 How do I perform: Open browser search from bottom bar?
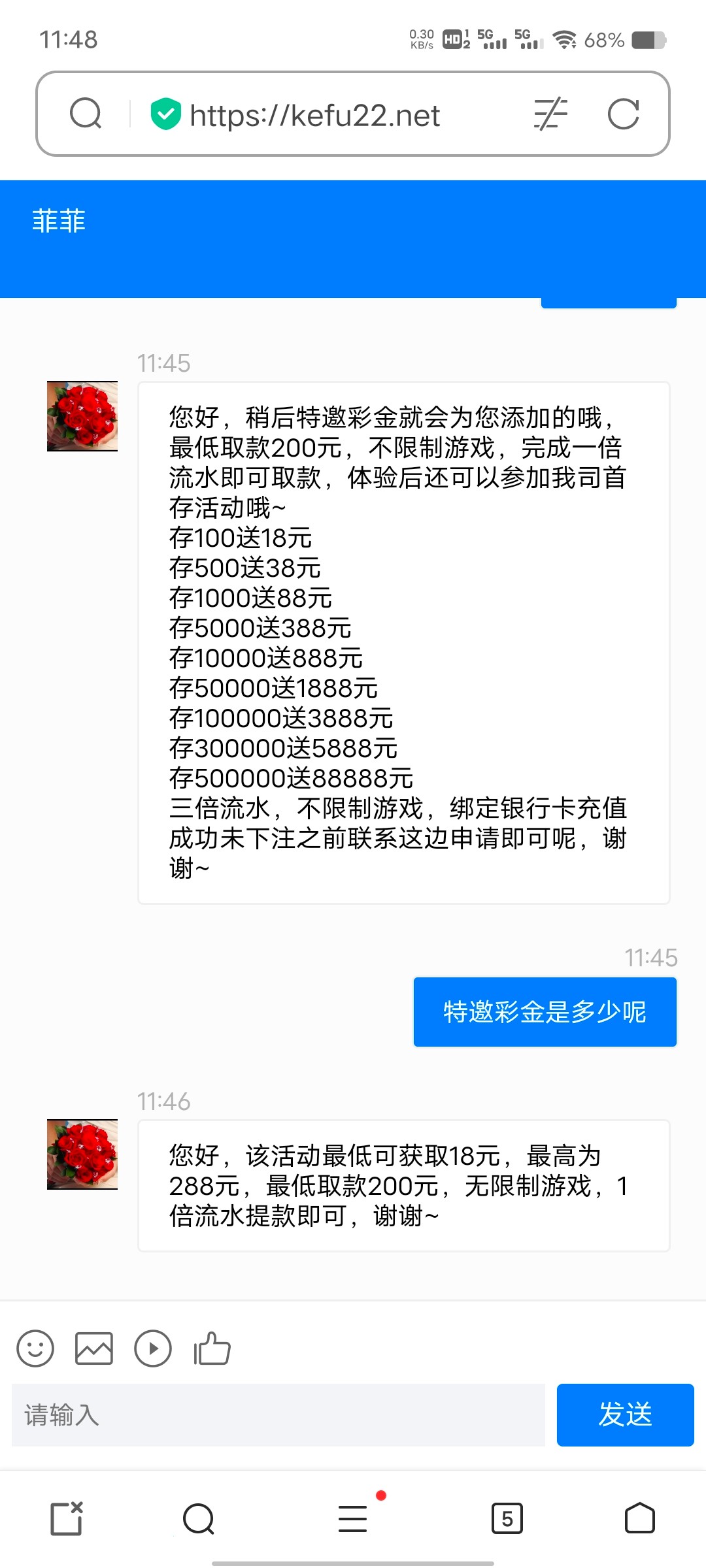[199, 1518]
